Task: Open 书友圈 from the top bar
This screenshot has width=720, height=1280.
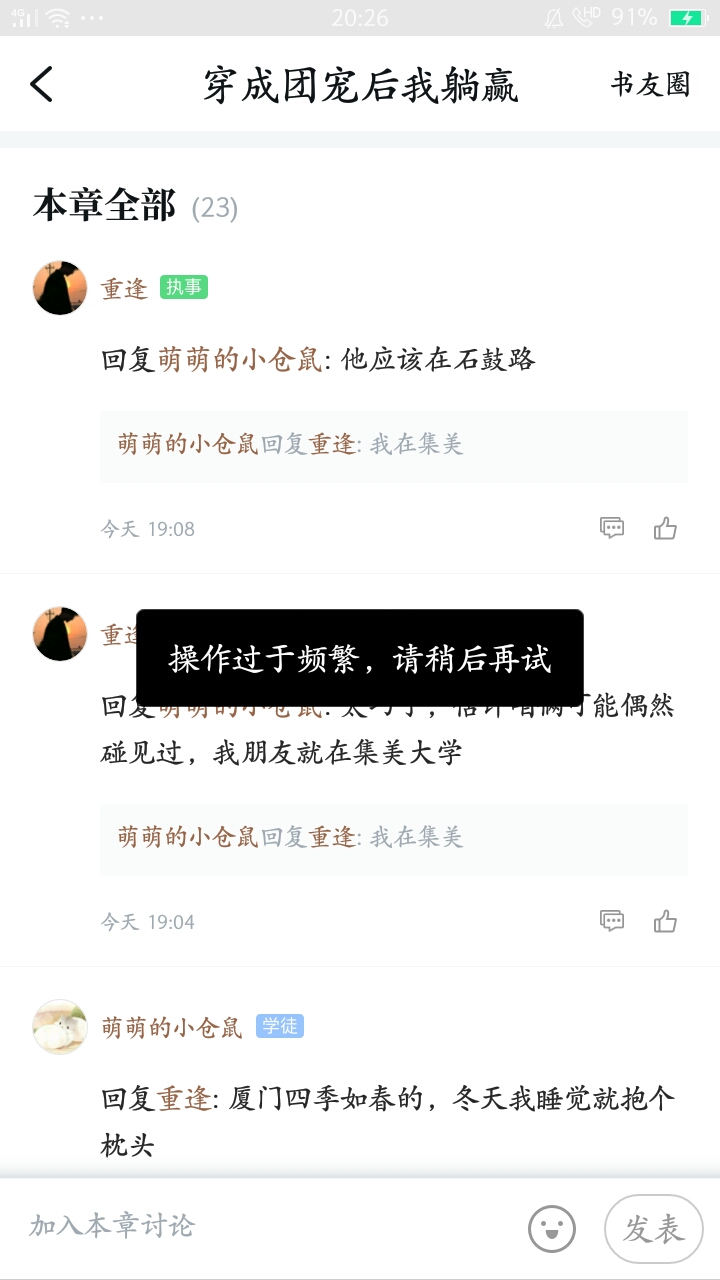Action: pyautogui.click(x=650, y=85)
